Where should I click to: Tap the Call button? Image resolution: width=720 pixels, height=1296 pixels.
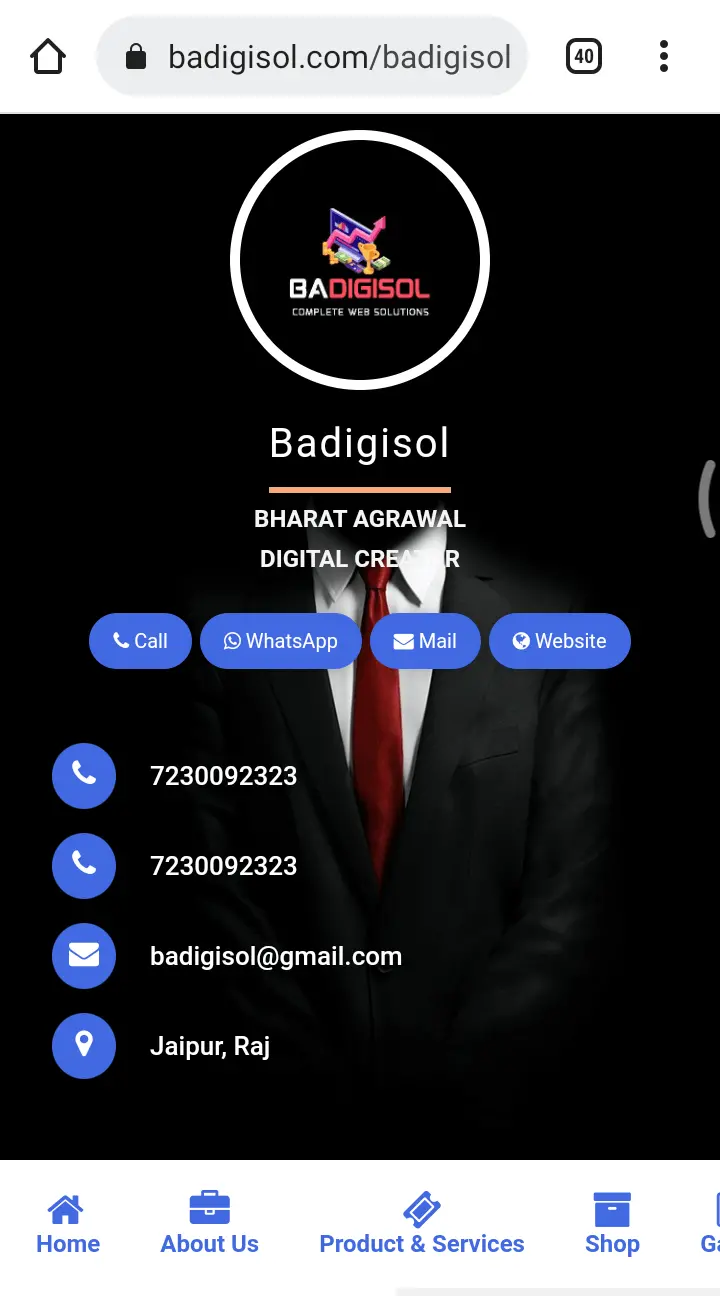[x=140, y=641]
